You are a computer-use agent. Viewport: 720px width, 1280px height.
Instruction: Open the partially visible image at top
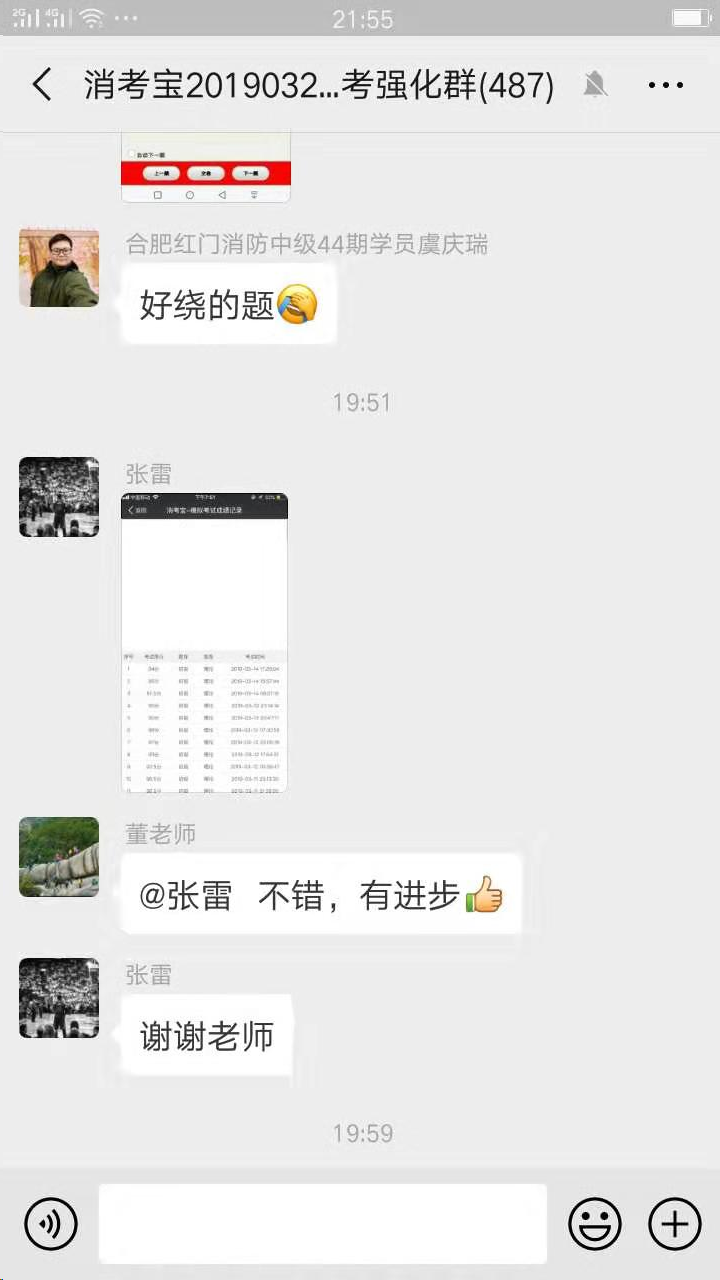point(206,167)
